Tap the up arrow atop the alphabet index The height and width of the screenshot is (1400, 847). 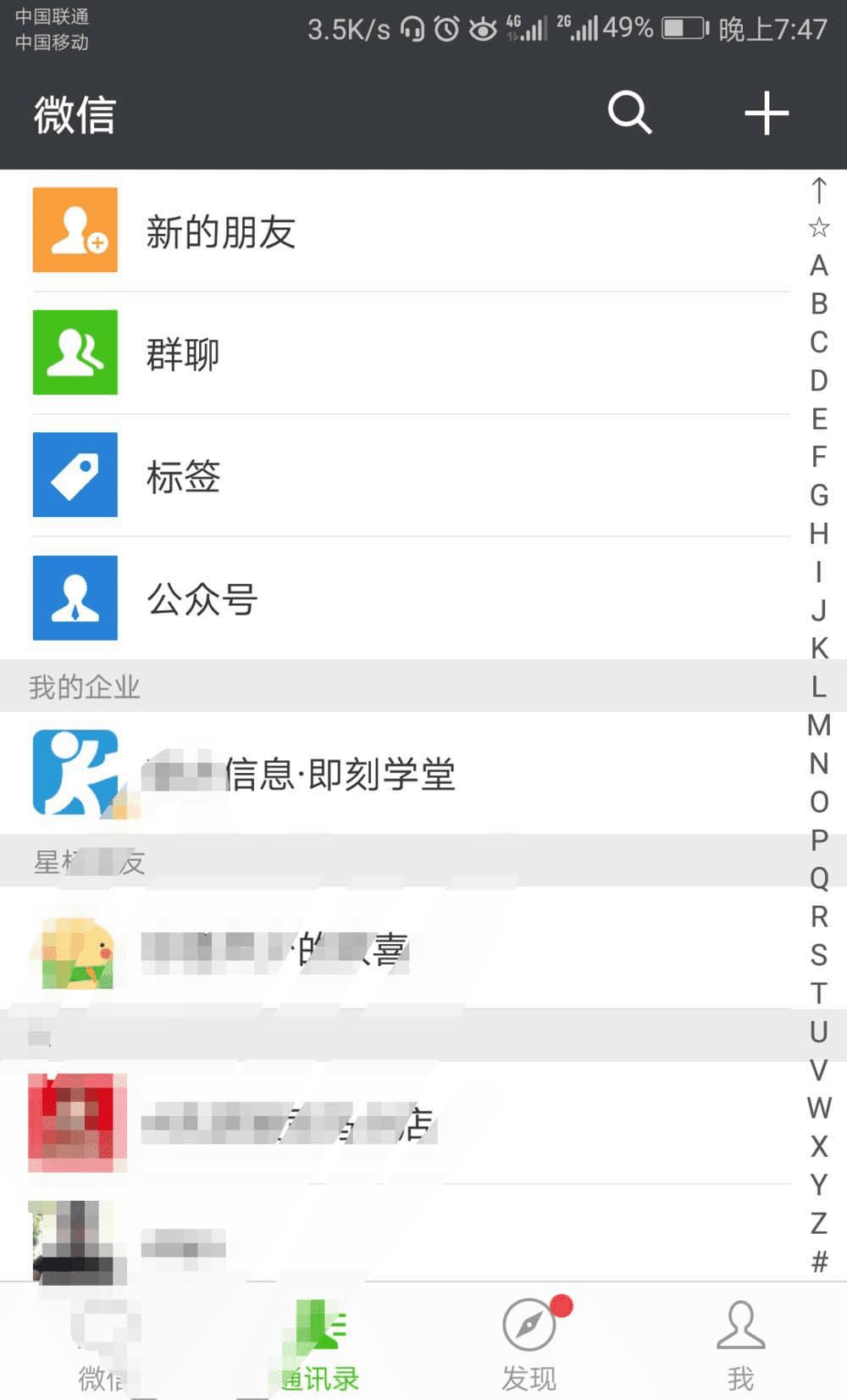pos(818,190)
